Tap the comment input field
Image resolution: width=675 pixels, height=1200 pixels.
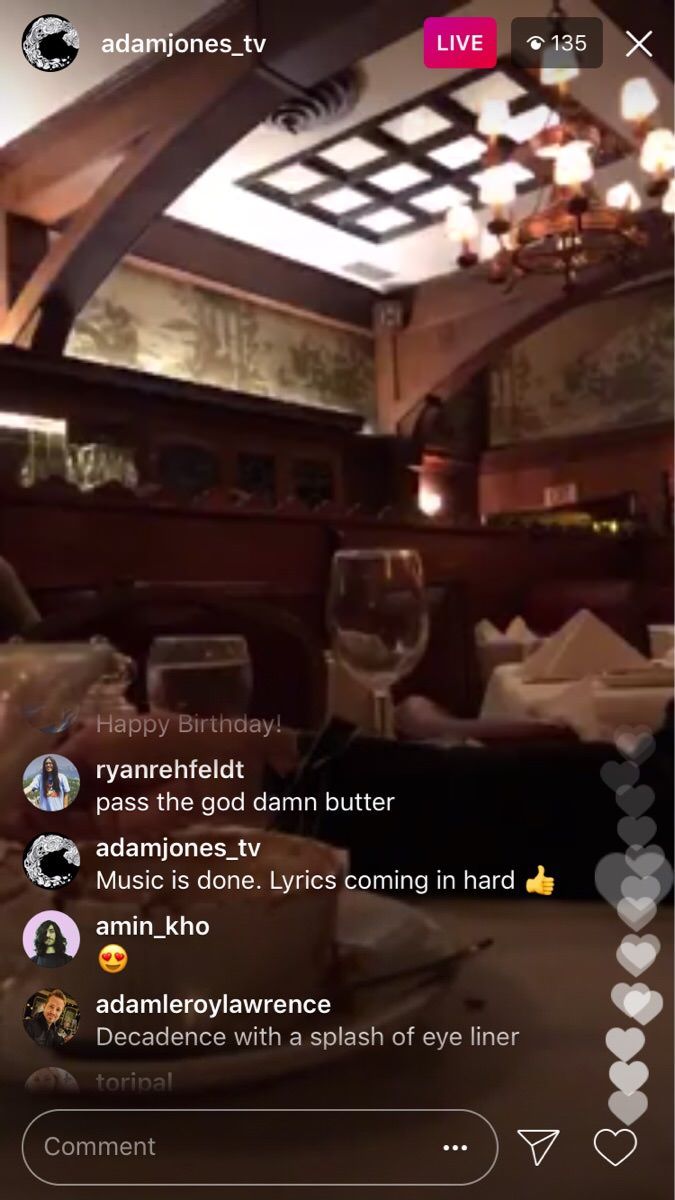[x=260, y=1146]
